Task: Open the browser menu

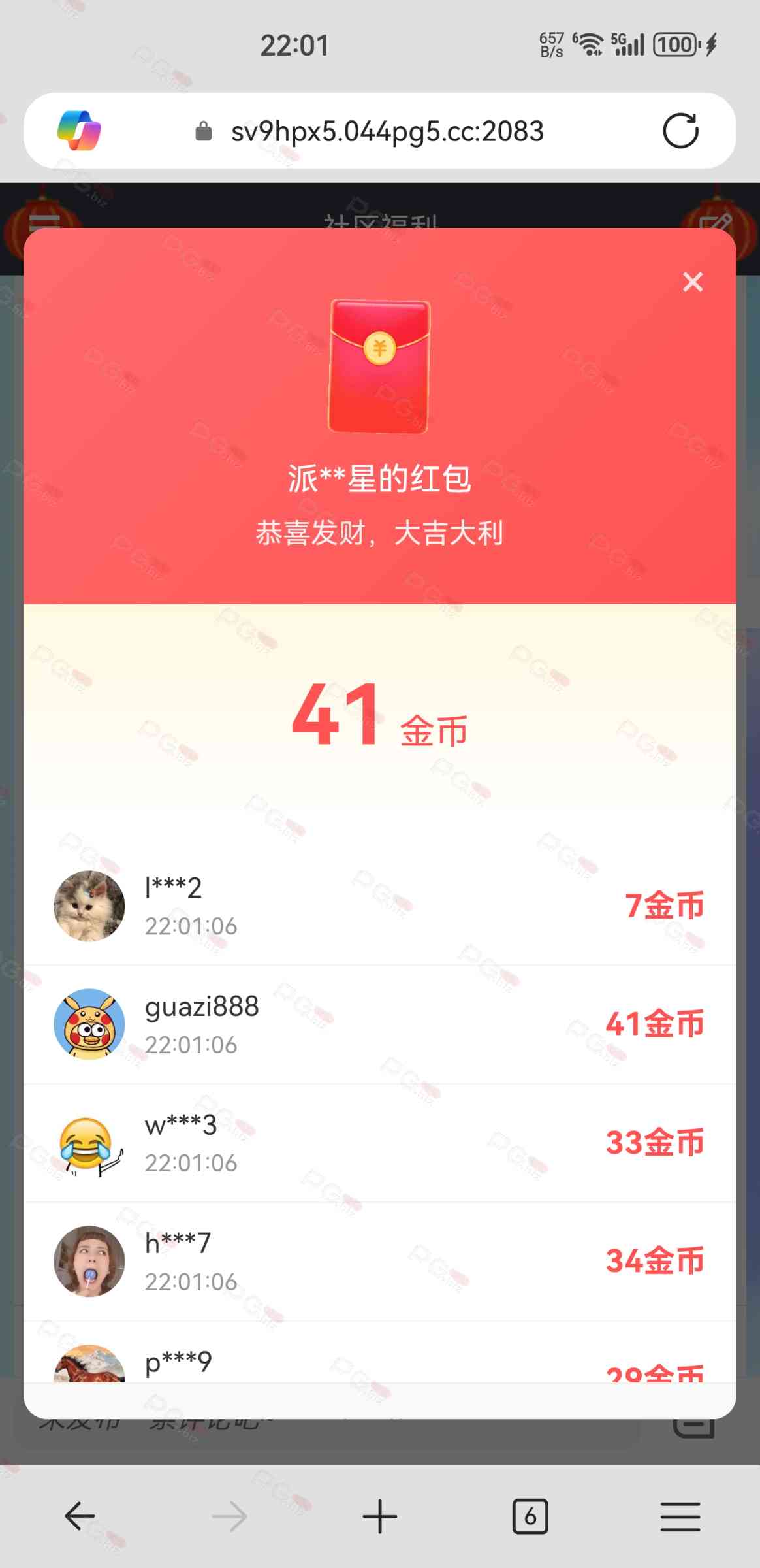Action: point(680,1516)
